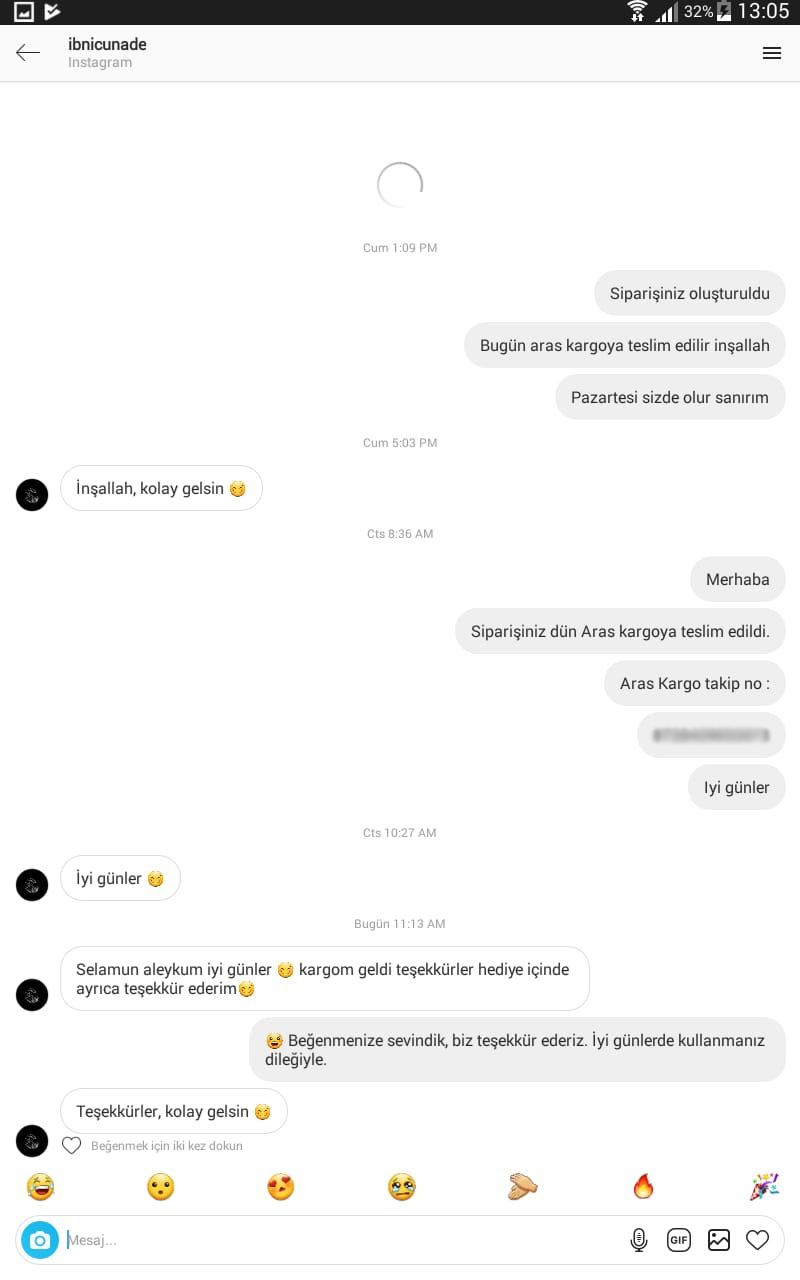
Task: Open the hamburger menu in the header
Action: click(x=771, y=53)
